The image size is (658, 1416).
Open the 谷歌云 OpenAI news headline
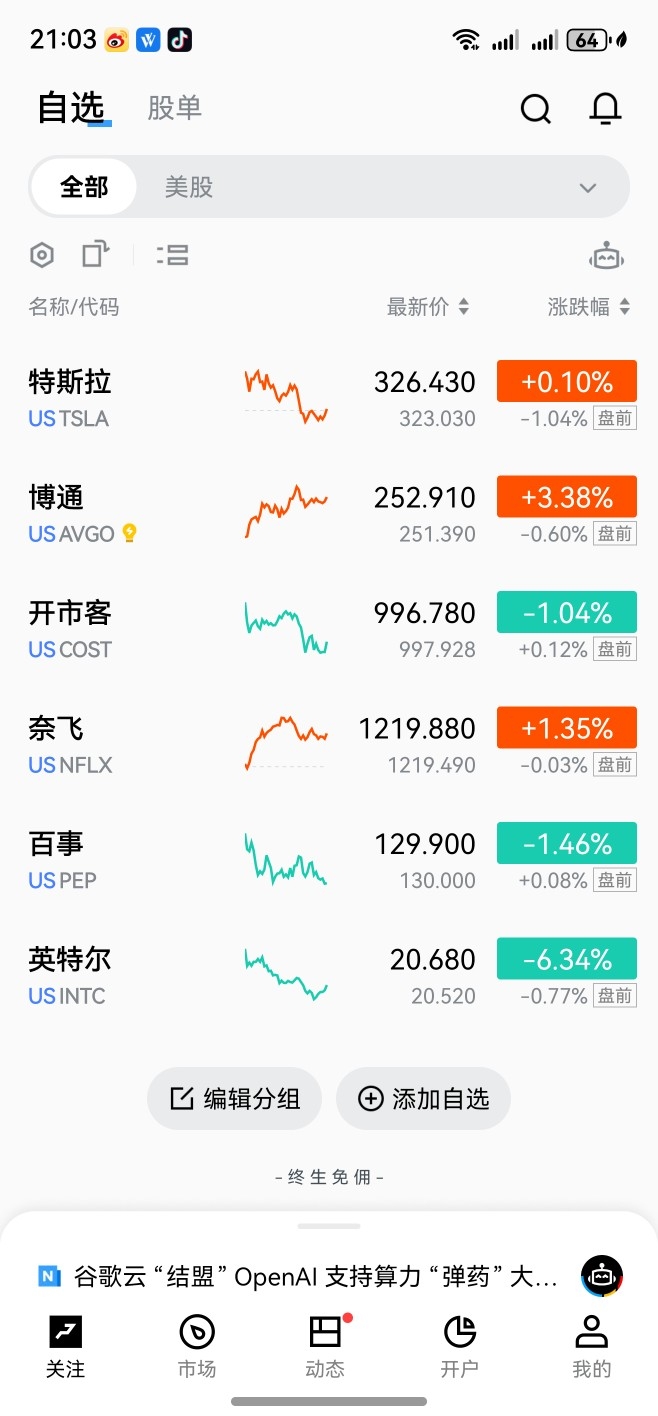click(x=299, y=1276)
